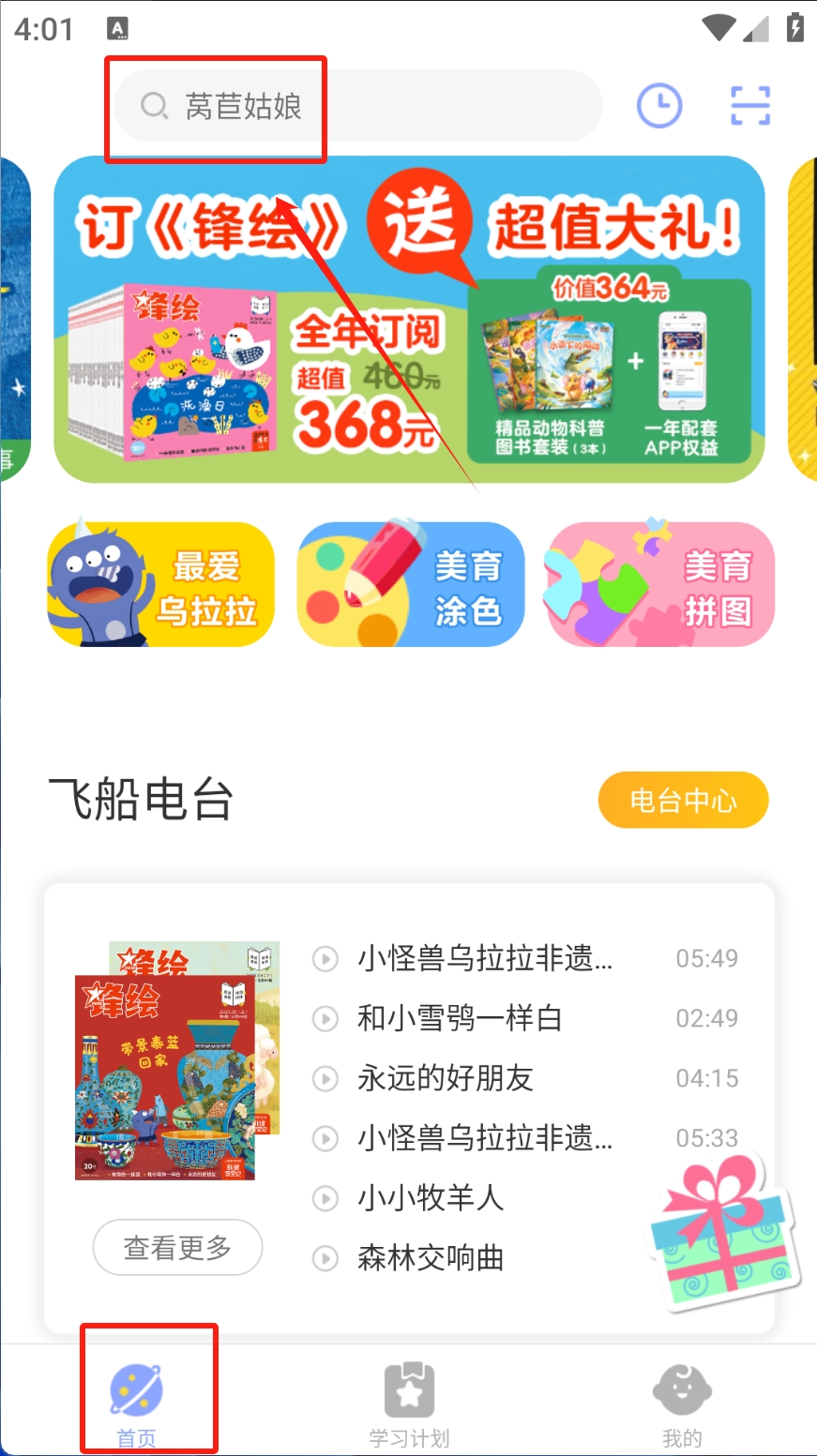Play 森林交响曲

[x=430, y=1258]
